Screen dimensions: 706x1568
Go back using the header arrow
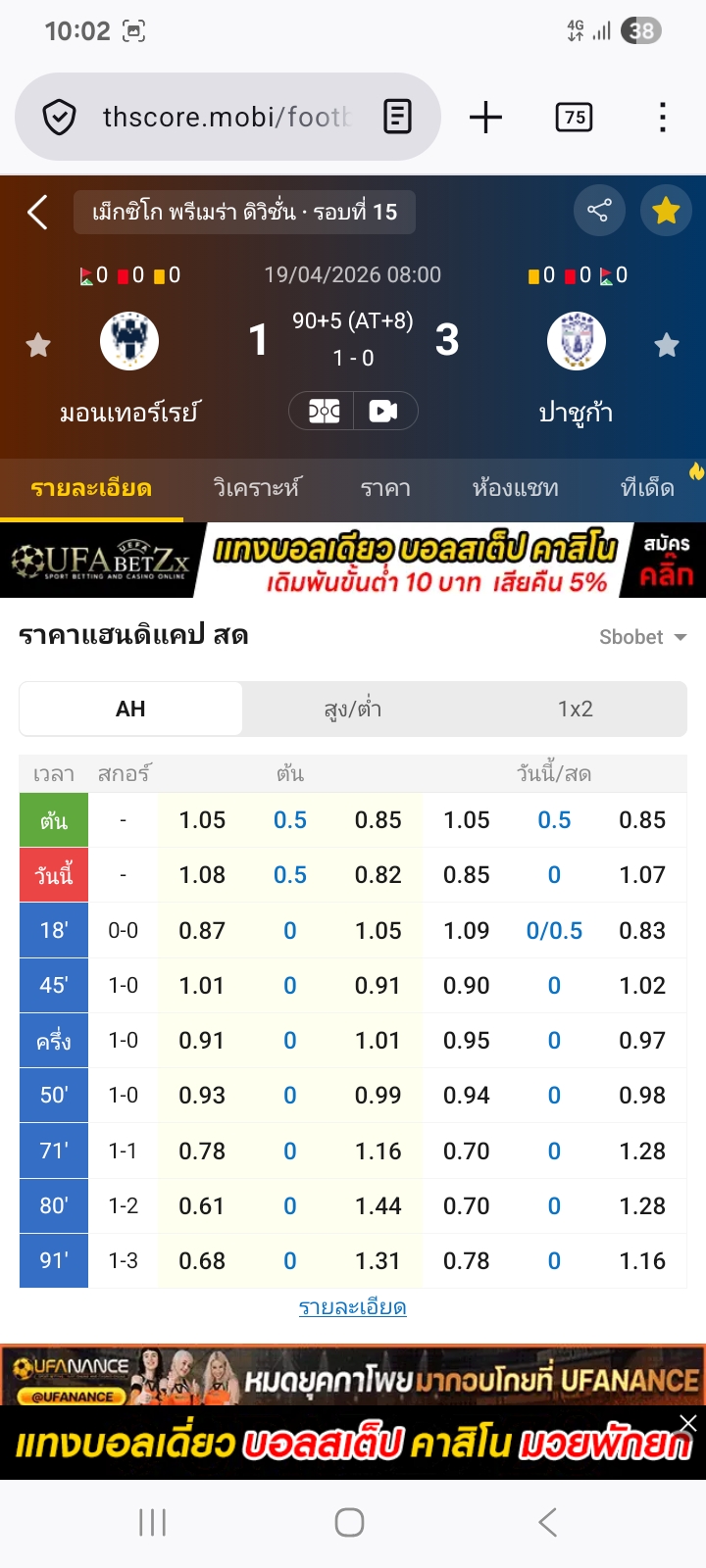[37, 212]
